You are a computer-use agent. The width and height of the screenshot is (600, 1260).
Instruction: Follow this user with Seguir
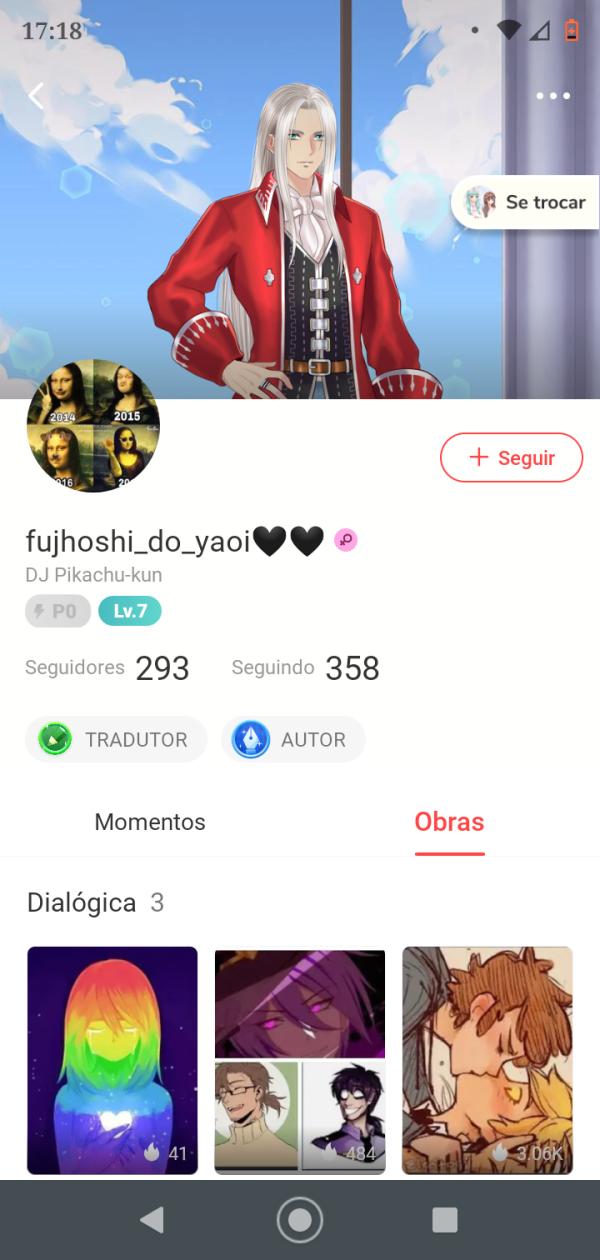[x=511, y=458]
